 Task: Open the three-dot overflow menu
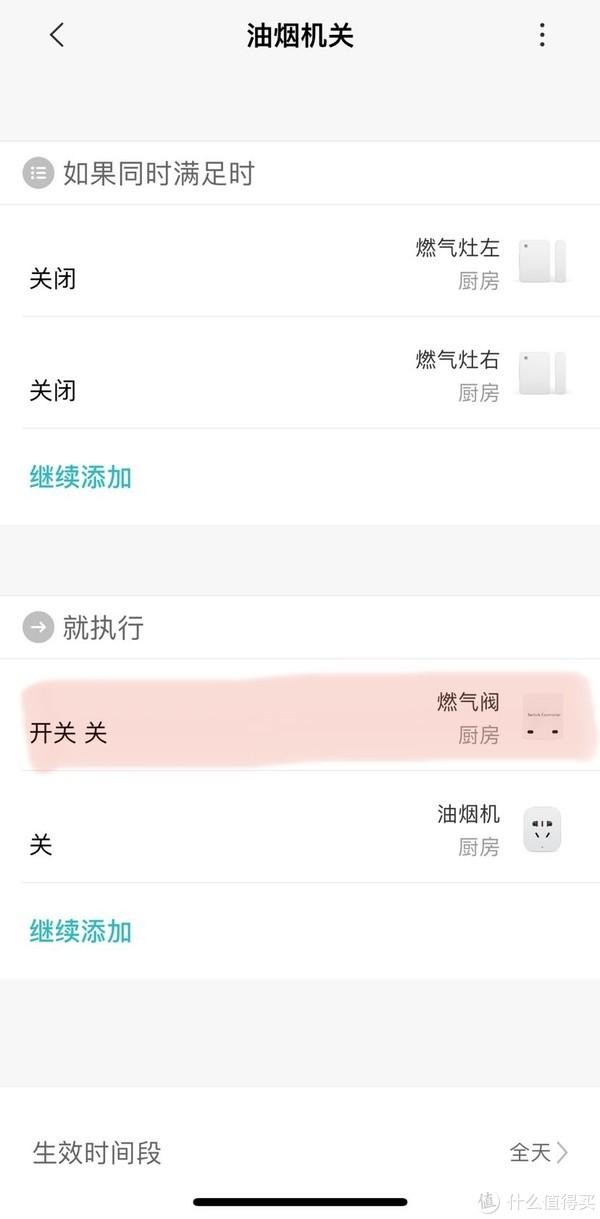coord(542,35)
